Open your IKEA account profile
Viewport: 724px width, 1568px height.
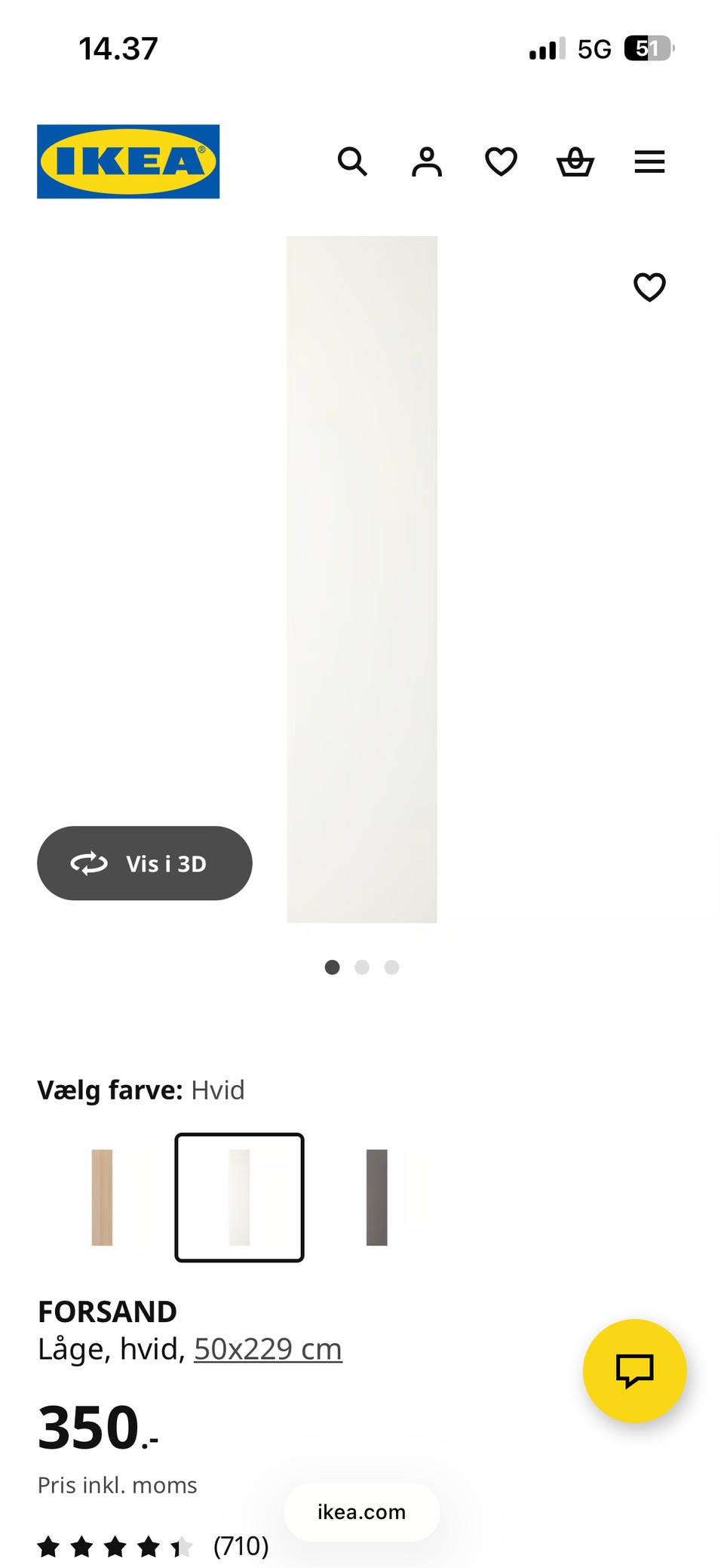[x=426, y=161]
